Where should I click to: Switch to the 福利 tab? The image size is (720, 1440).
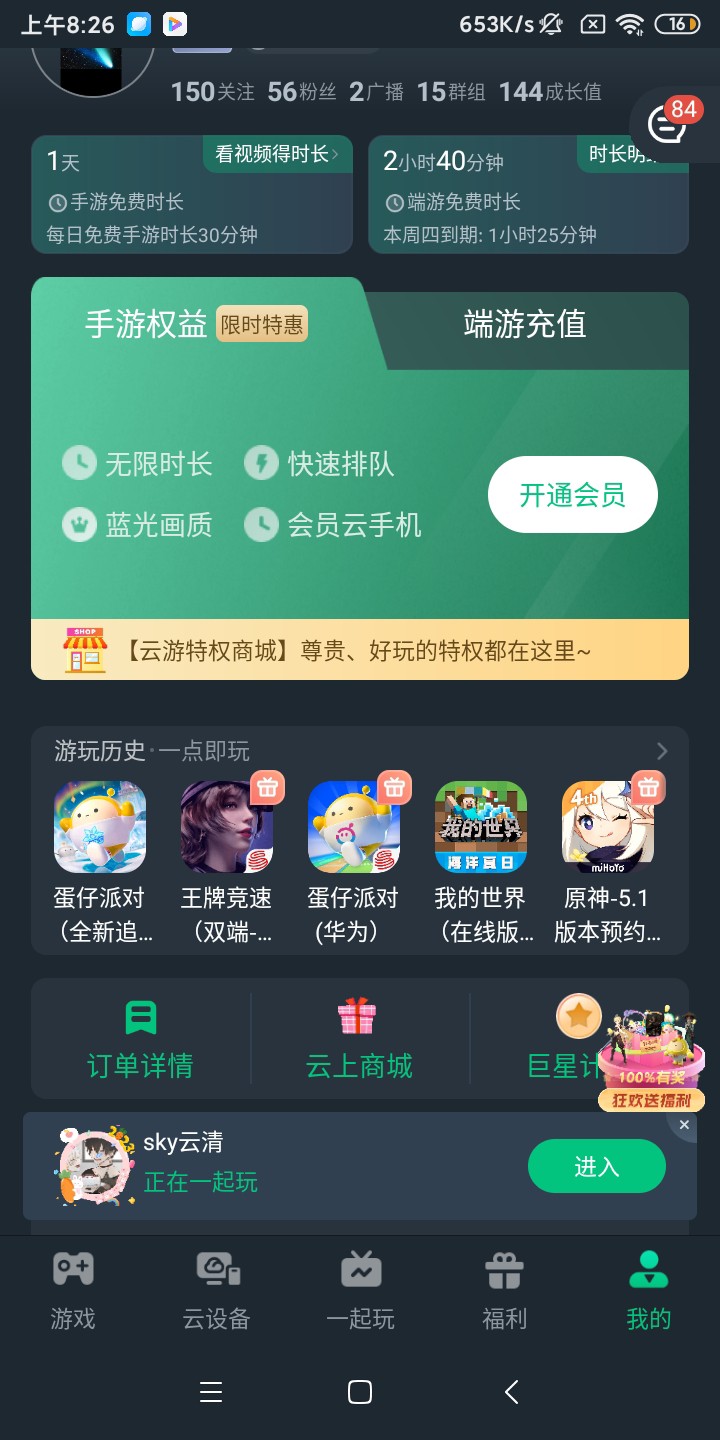[504, 1290]
